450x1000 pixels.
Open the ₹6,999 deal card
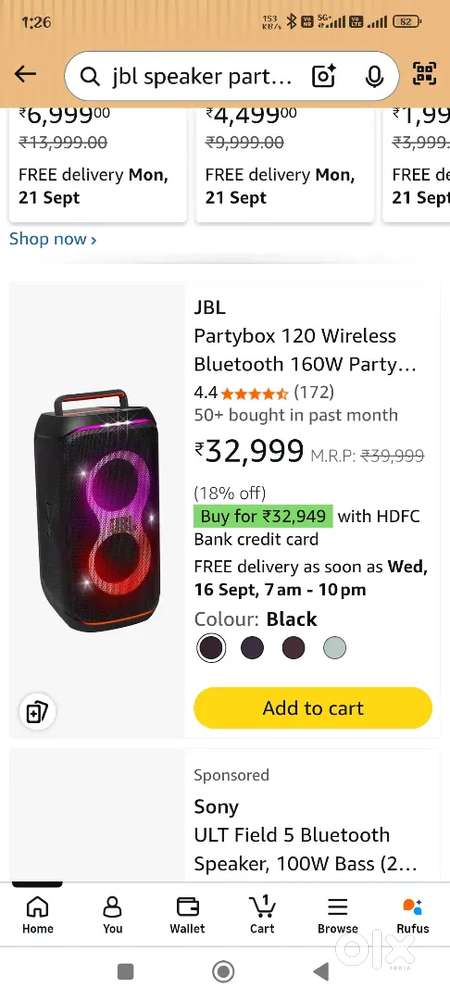[x=98, y=165]
